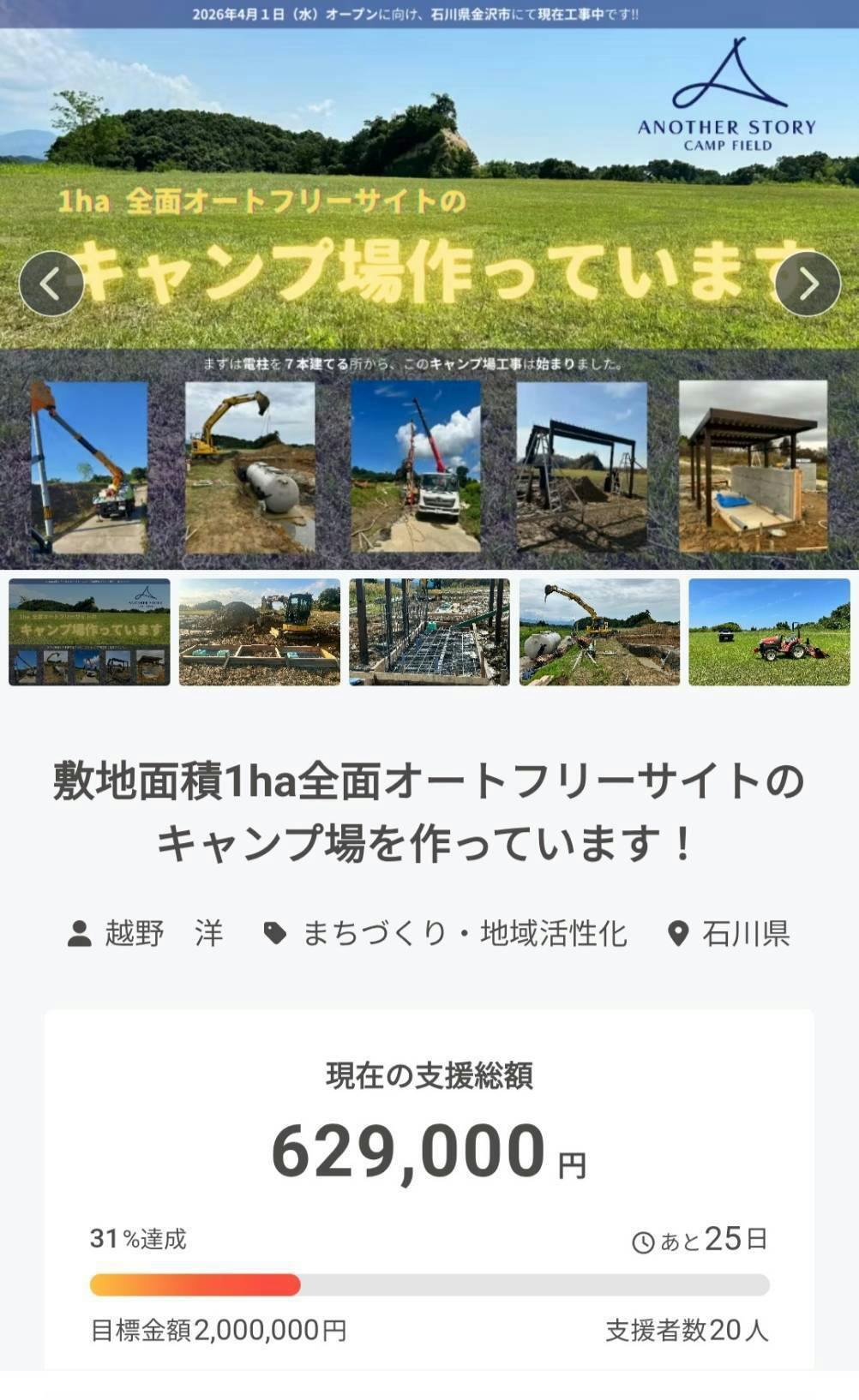Advance to the next carousel image
This screenshot has height=1400, width=859.
click(808, 284)
